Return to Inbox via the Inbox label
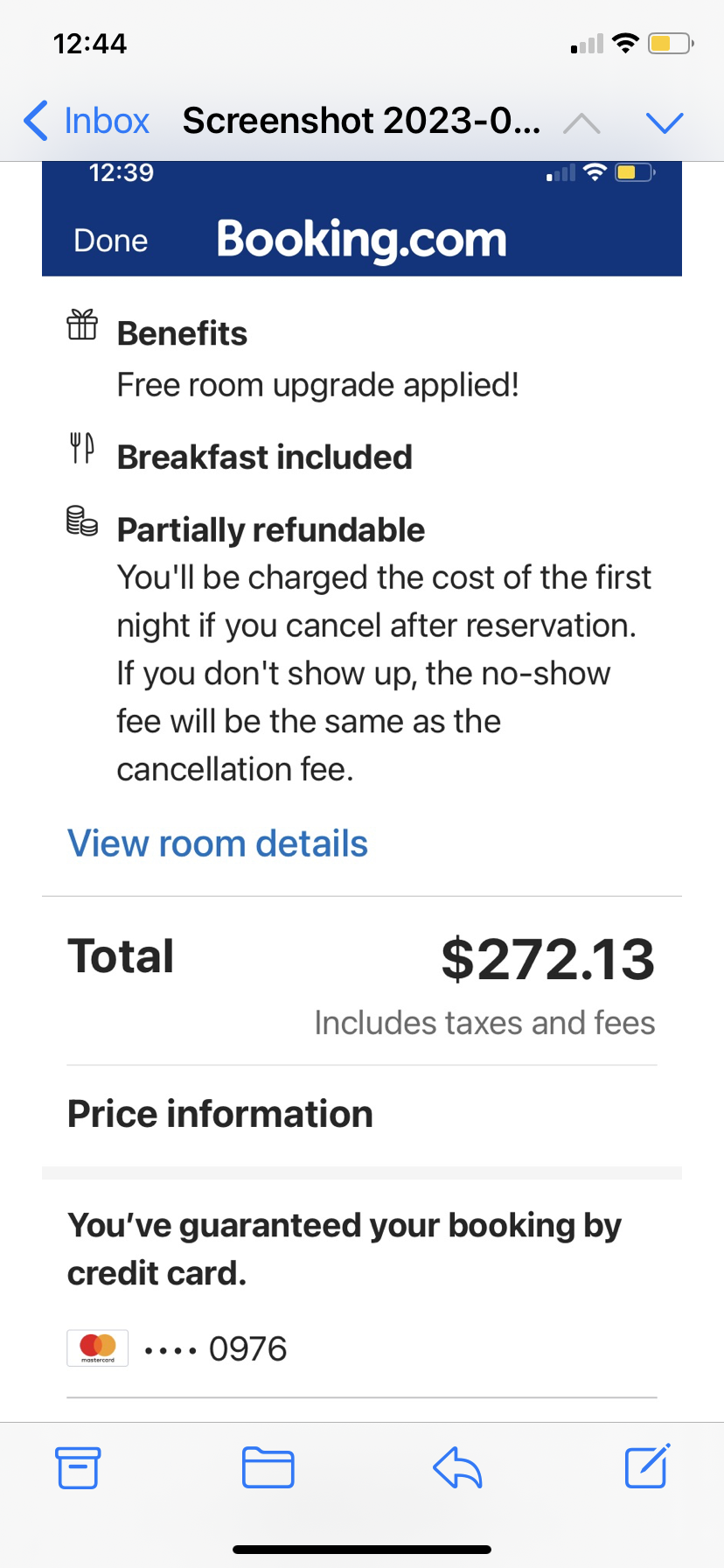The image size is (724, 1568). coord(105,121)
